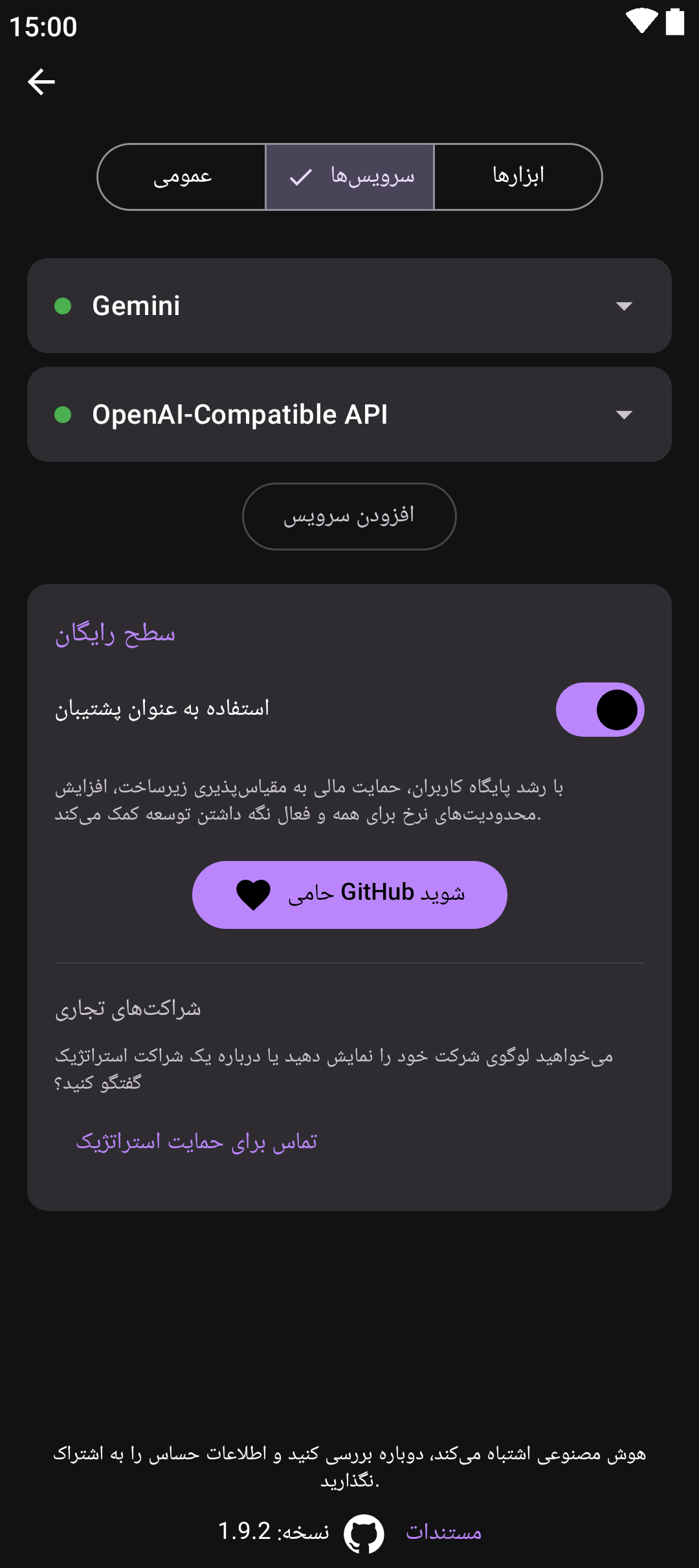699x1568 pixels.
Task: Switch to the عمومی tab
Action: point(182,177)
